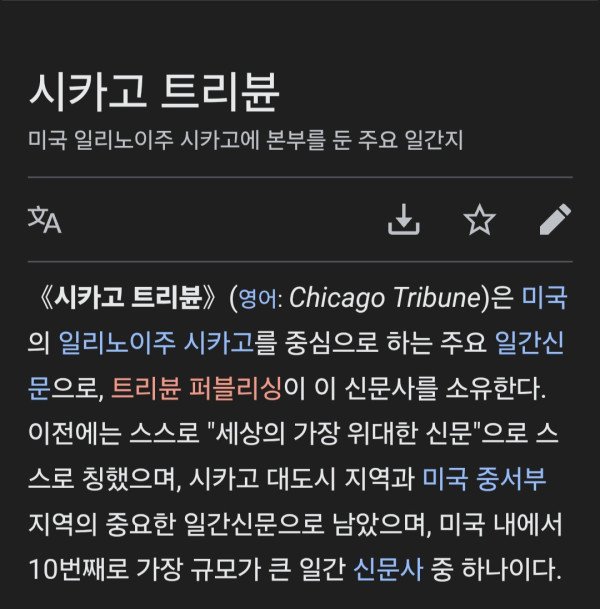Open the red 트리뷴 퍼블리싱 link
The image size is (600, 609).
[x=198, y=387]
